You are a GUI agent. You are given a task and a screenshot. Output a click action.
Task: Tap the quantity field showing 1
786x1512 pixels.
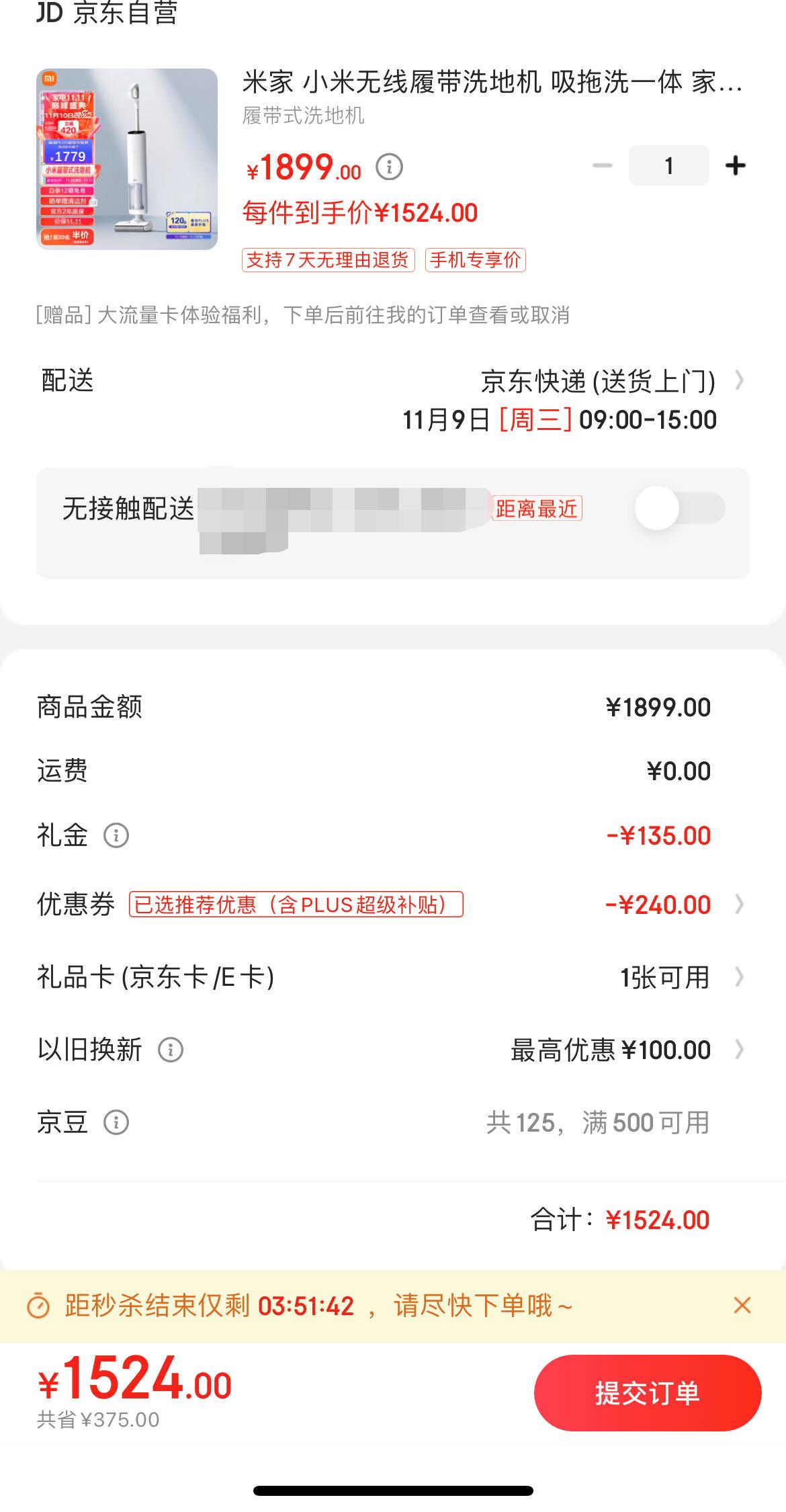coord(668,165)
